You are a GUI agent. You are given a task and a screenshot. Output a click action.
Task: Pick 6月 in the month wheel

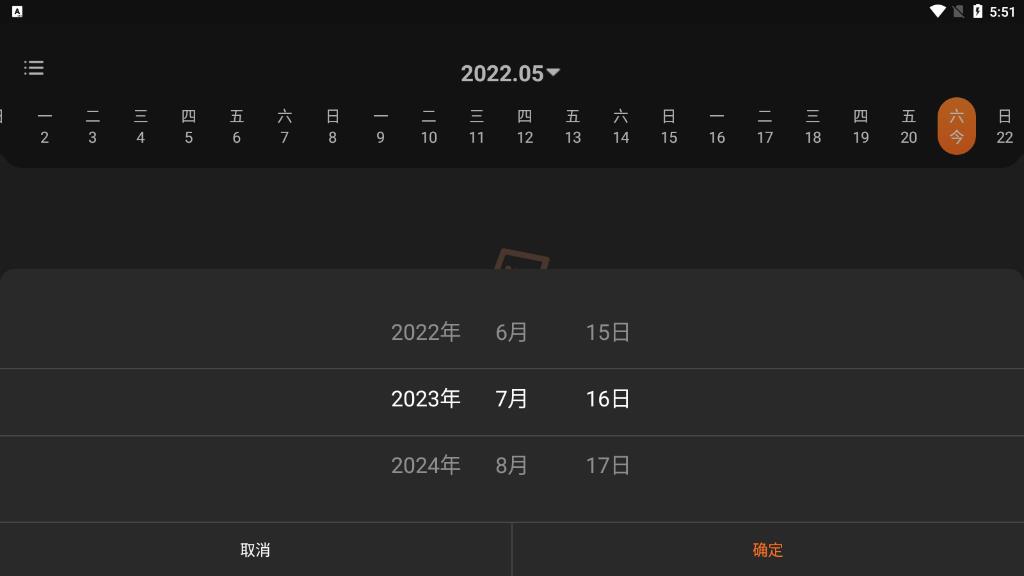pyautogui.click(x=511, y=332)
